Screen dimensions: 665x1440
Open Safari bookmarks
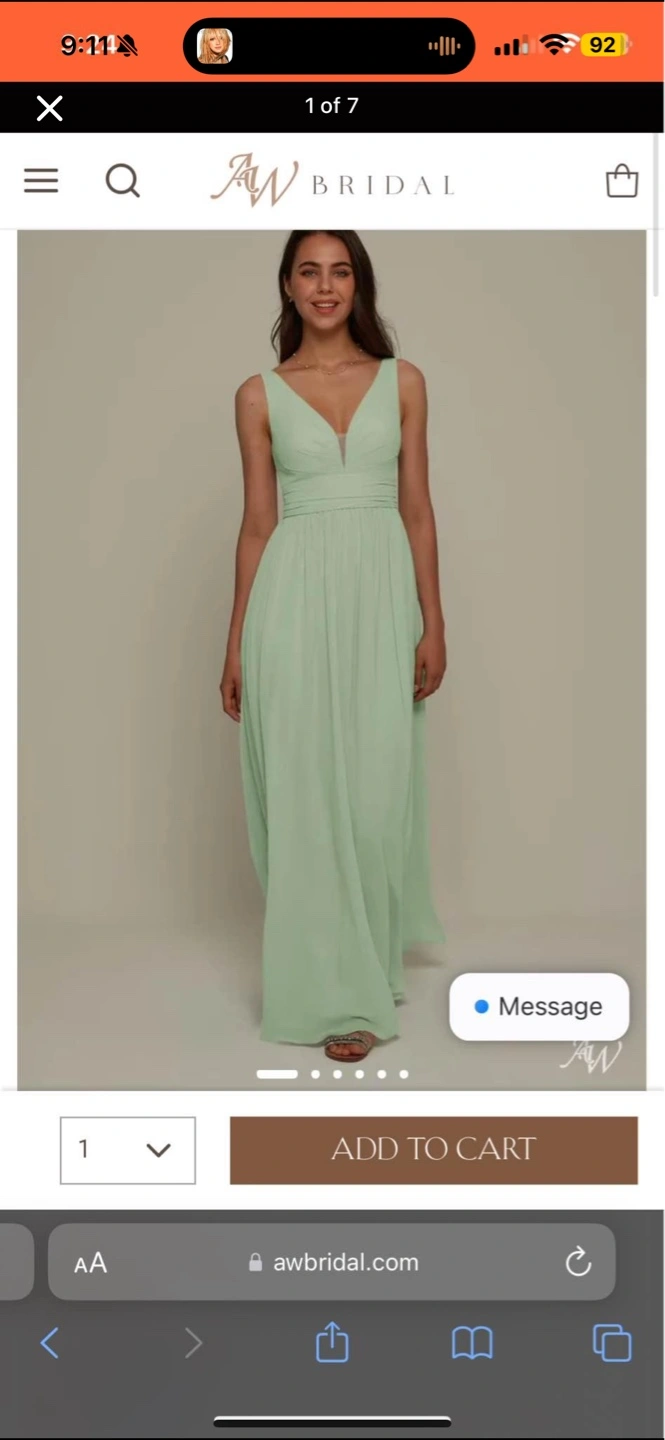[x=472, y=1343]
